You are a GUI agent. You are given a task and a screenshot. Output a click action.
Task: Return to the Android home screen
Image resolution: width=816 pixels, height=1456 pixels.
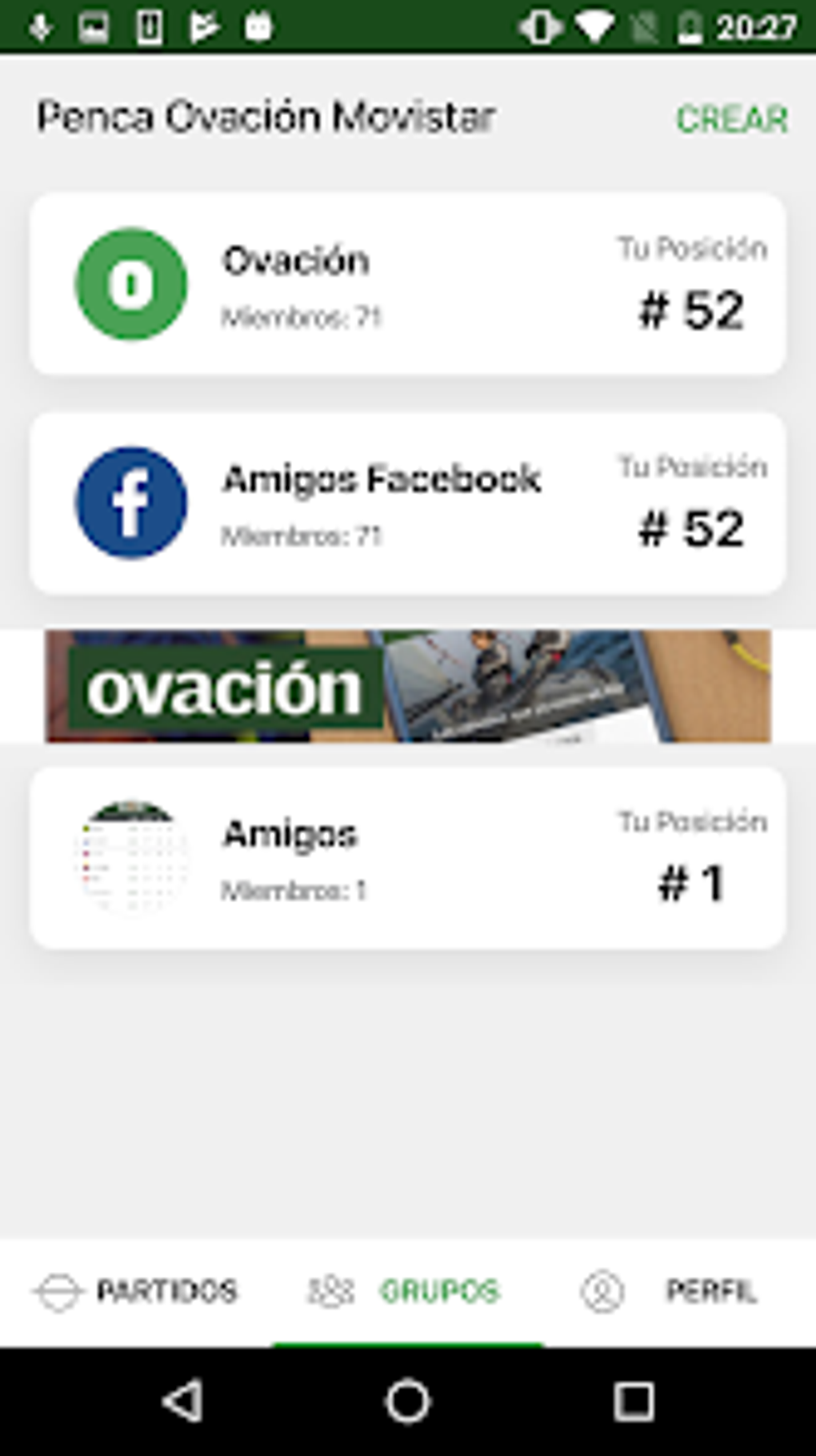click(408, 1402)
